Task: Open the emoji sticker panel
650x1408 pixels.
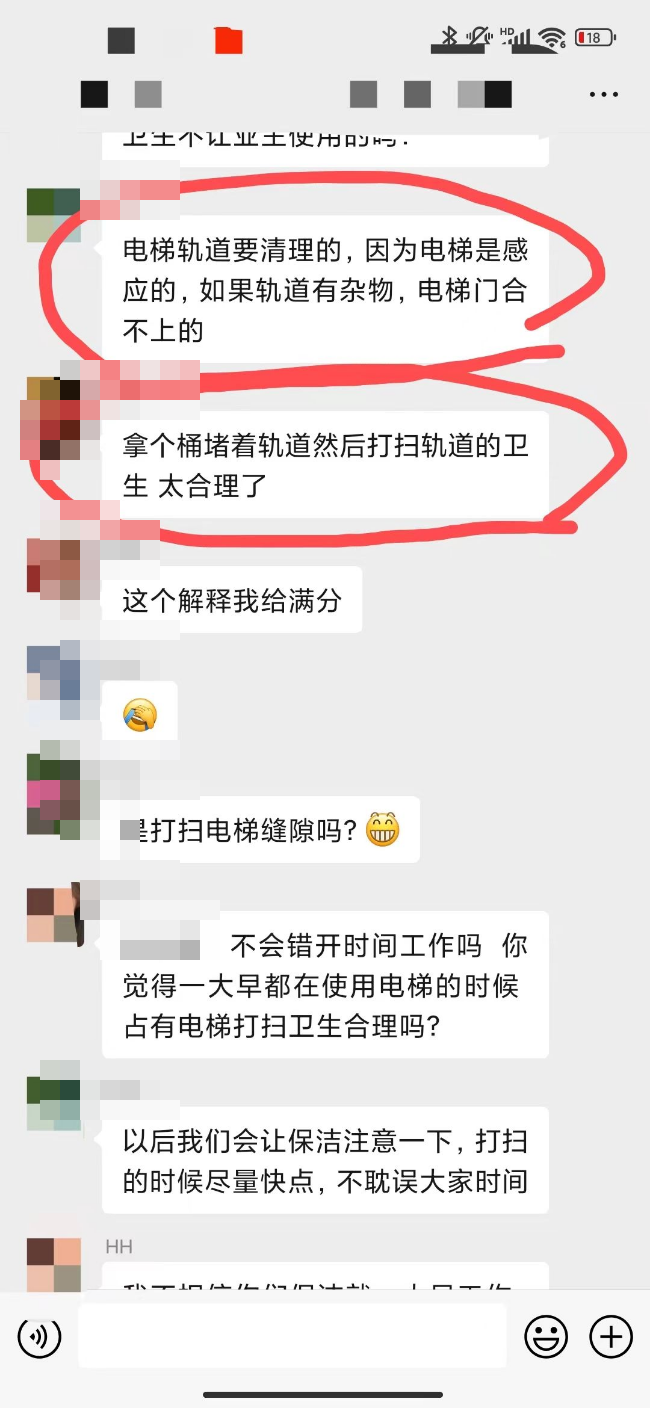Action: click(546, 1336)
